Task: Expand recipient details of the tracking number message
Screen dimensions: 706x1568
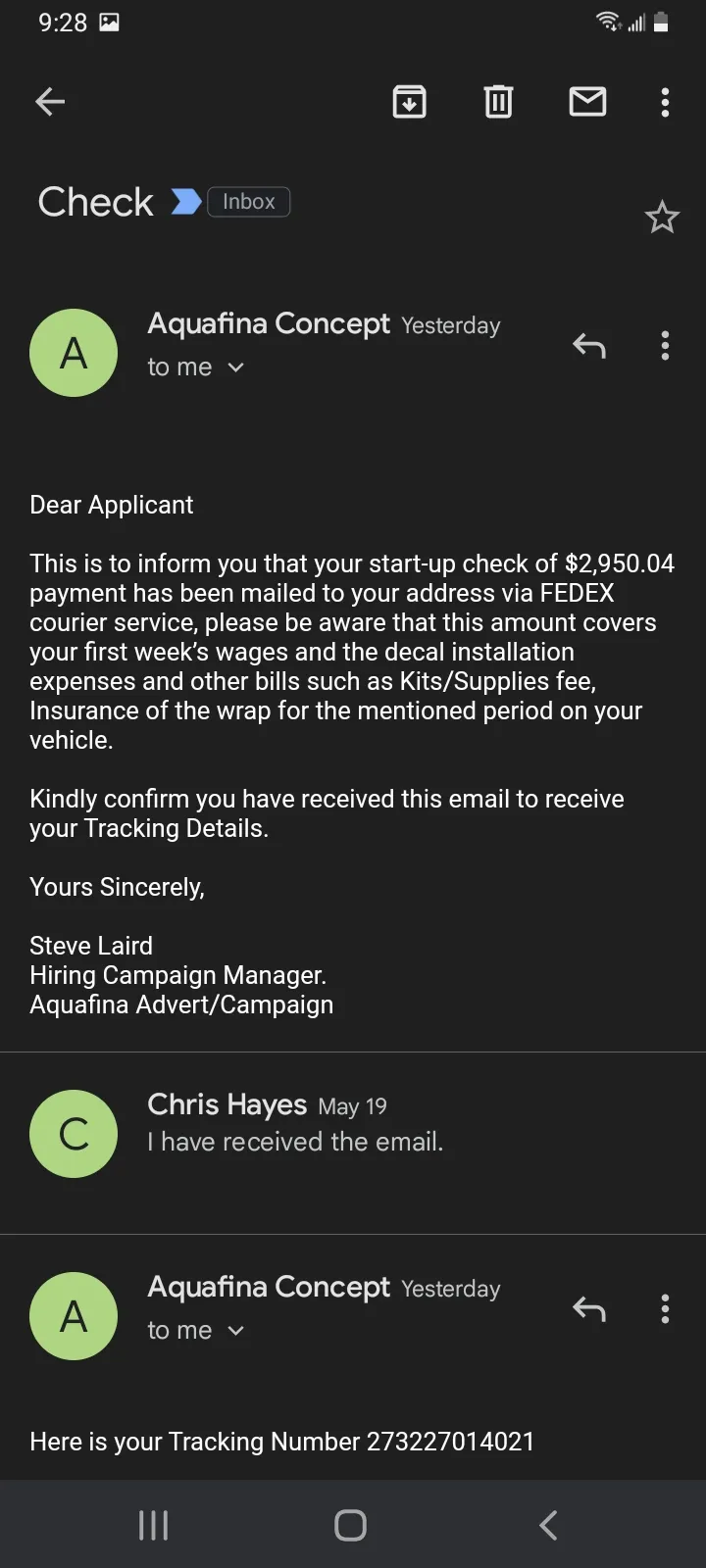Action: (x=195, y=1331)
